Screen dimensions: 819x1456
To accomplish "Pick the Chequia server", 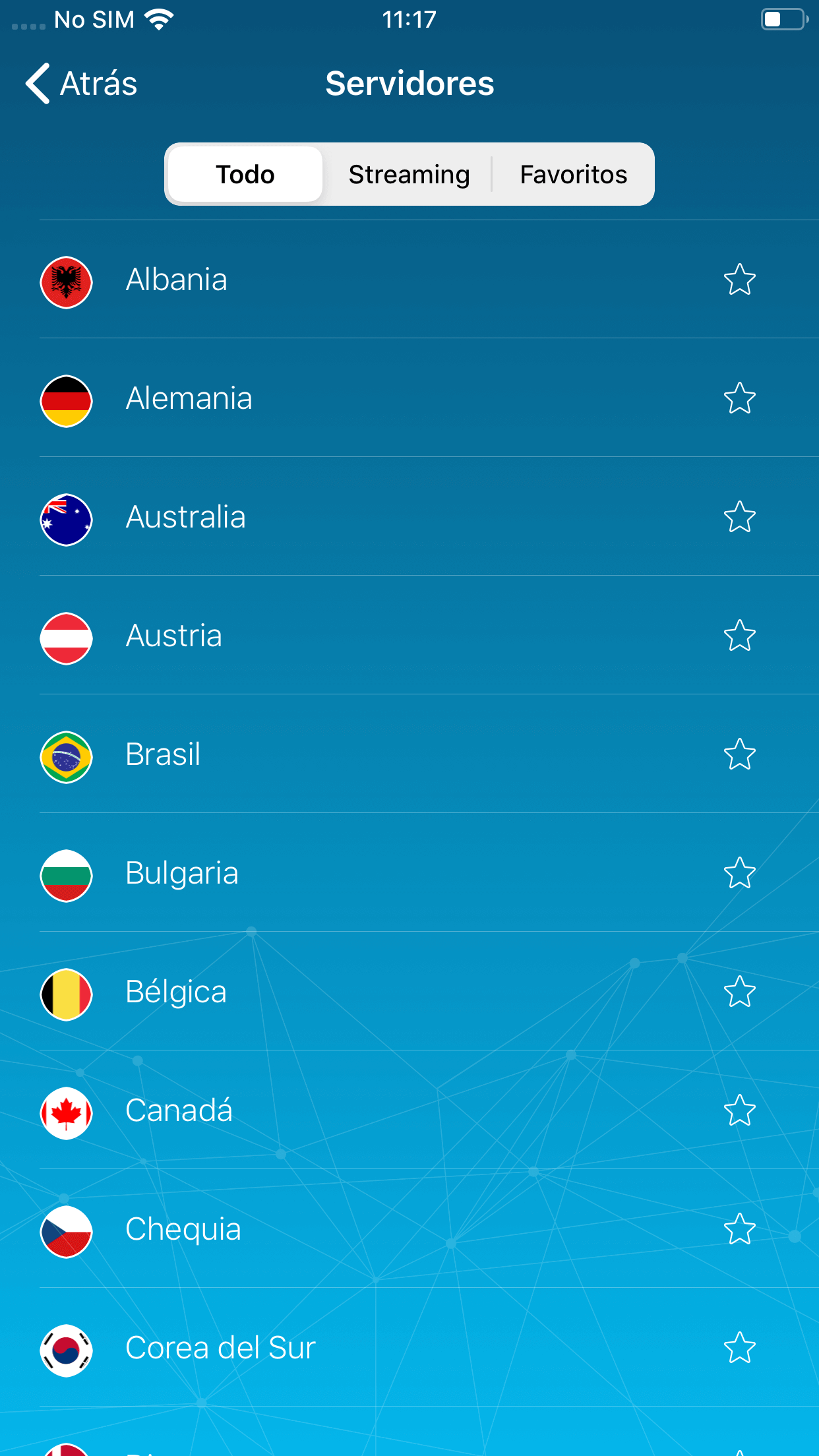I will point(429,1229).
